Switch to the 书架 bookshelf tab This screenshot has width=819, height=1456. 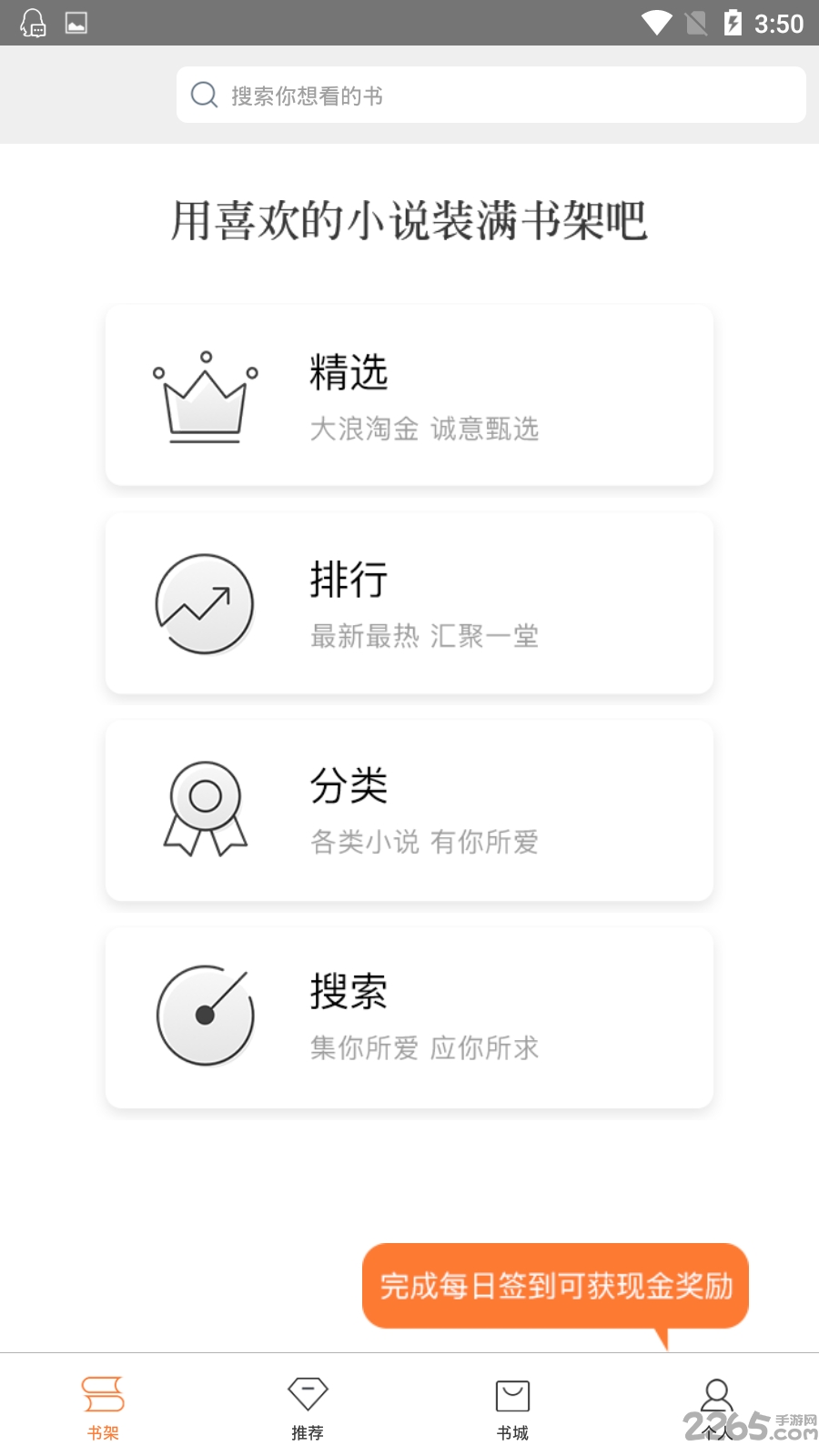click(x=103, y=1407)
